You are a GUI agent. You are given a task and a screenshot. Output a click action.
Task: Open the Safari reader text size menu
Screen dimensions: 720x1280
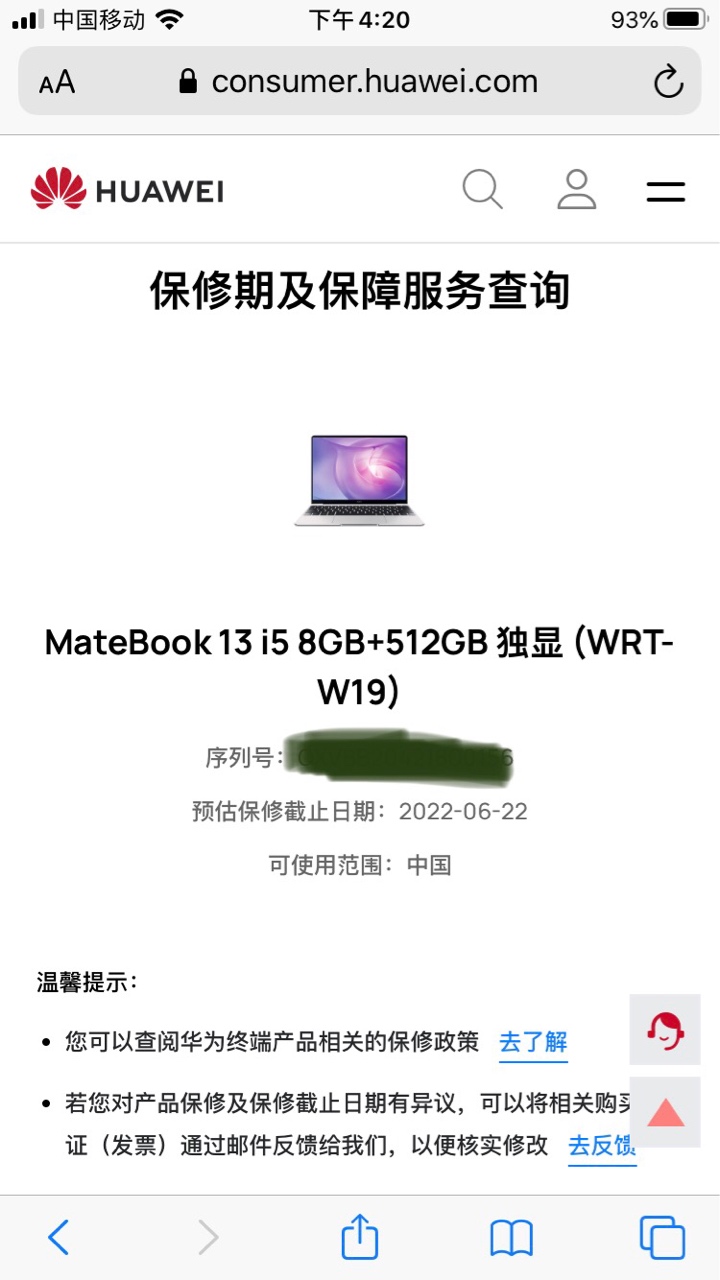pos(57,82)
